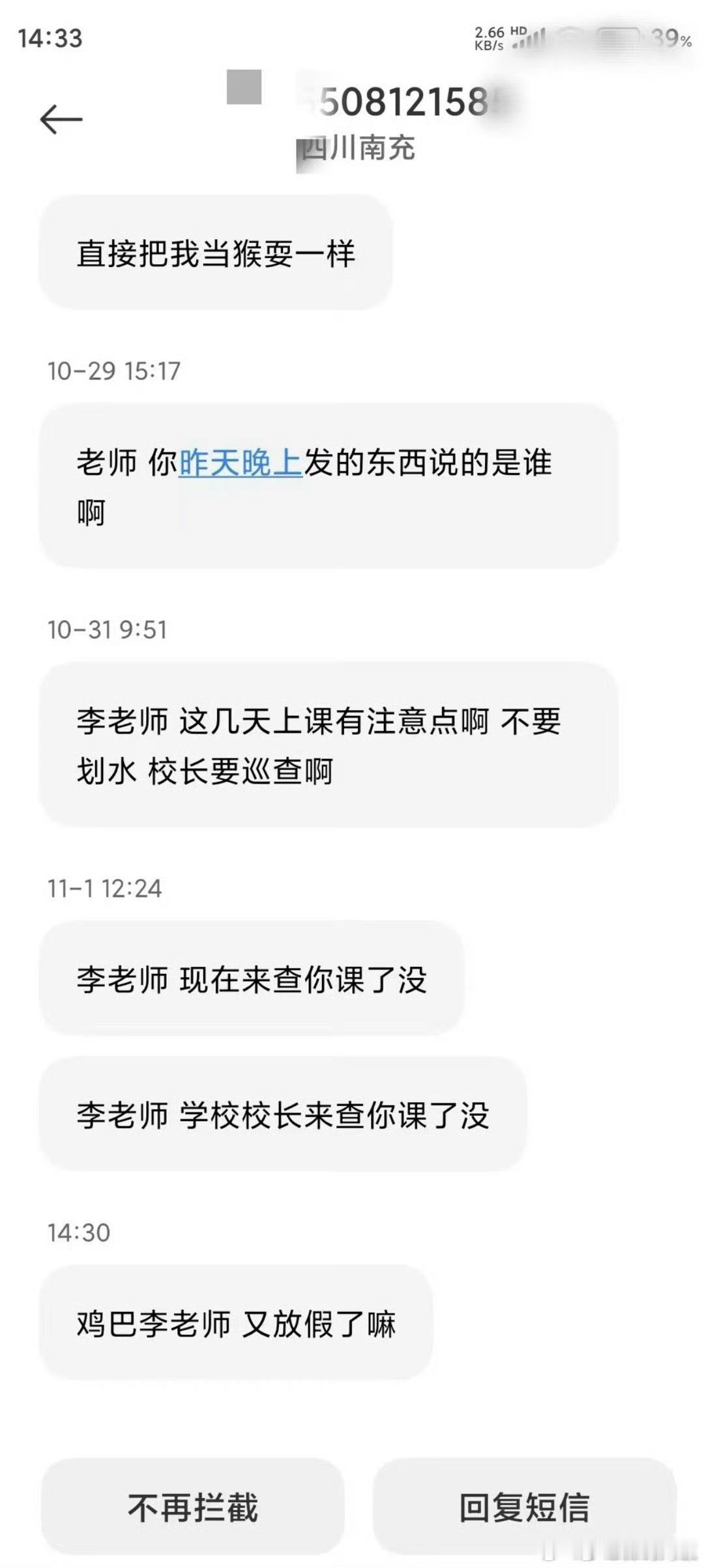Tap the location label 四川南充
Screen dimensions: 704x1568
[359, 149]
